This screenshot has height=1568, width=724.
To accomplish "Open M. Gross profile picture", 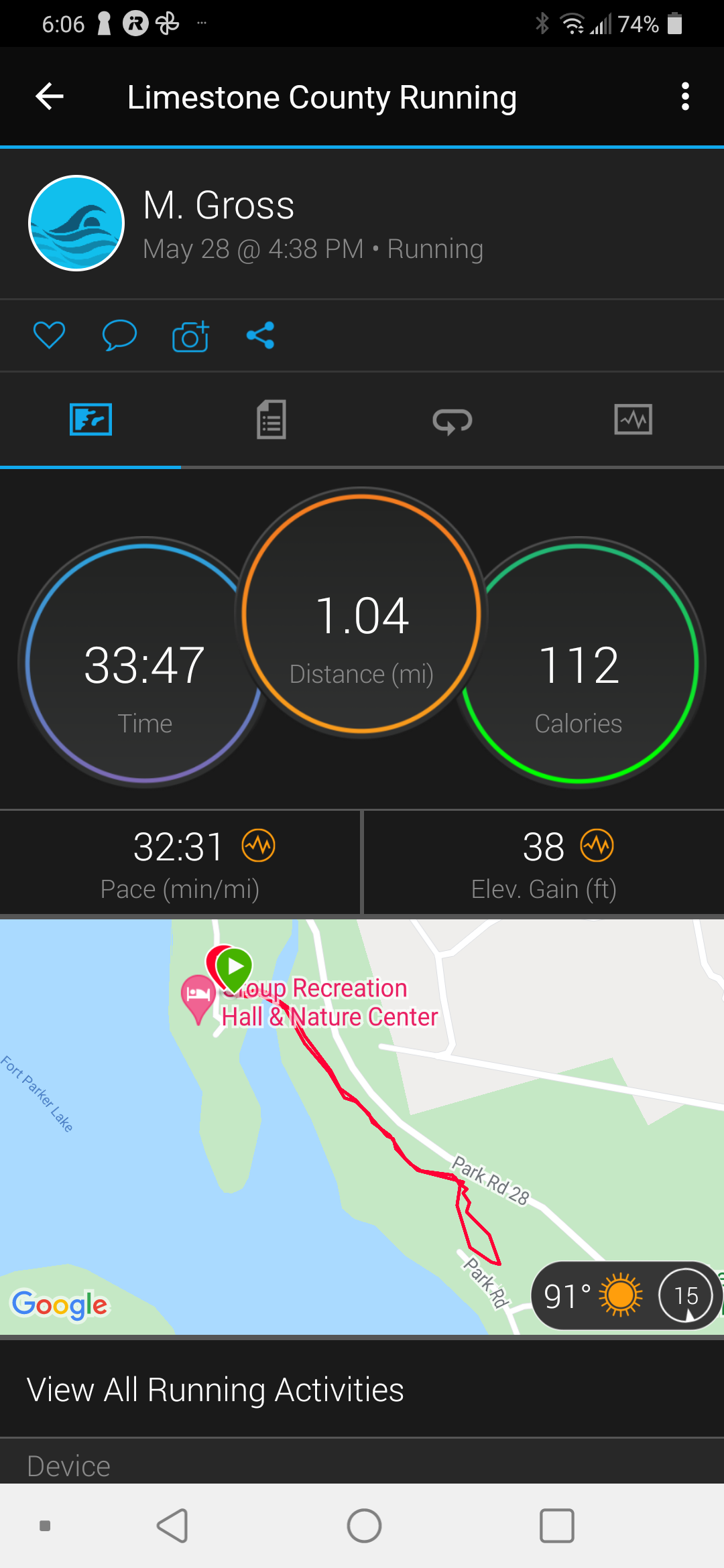I will 76,223.
